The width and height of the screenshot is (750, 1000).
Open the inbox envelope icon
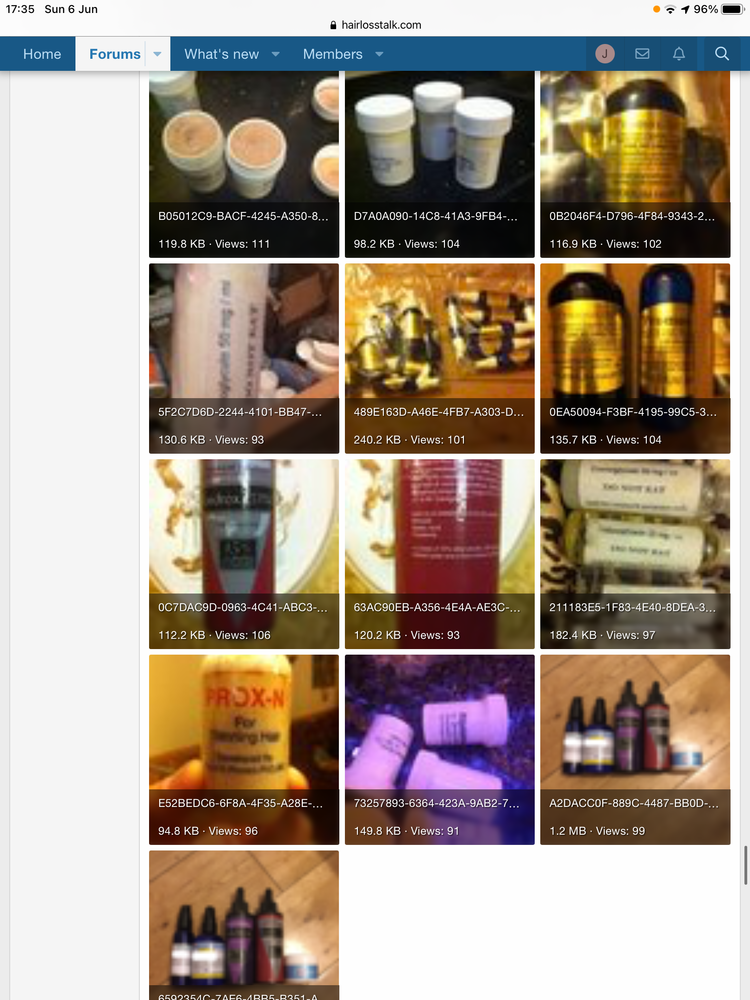[642, 54]
